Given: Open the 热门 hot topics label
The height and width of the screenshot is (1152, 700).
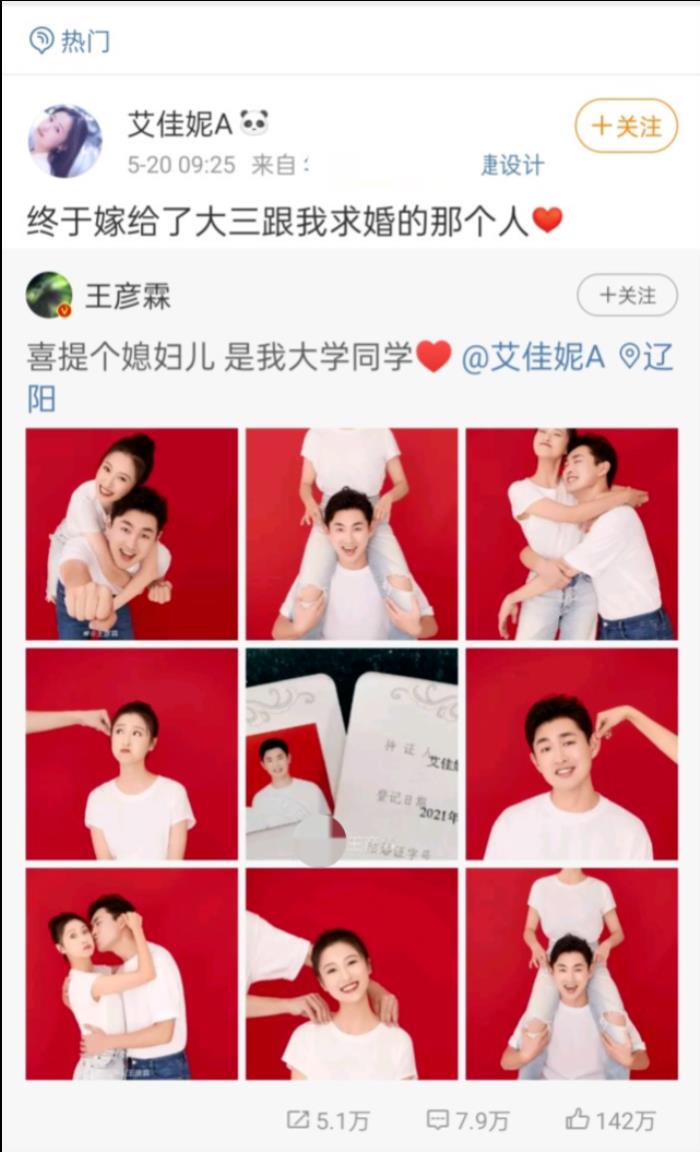Looking at the screenshot, I should (x=70, y=41).
